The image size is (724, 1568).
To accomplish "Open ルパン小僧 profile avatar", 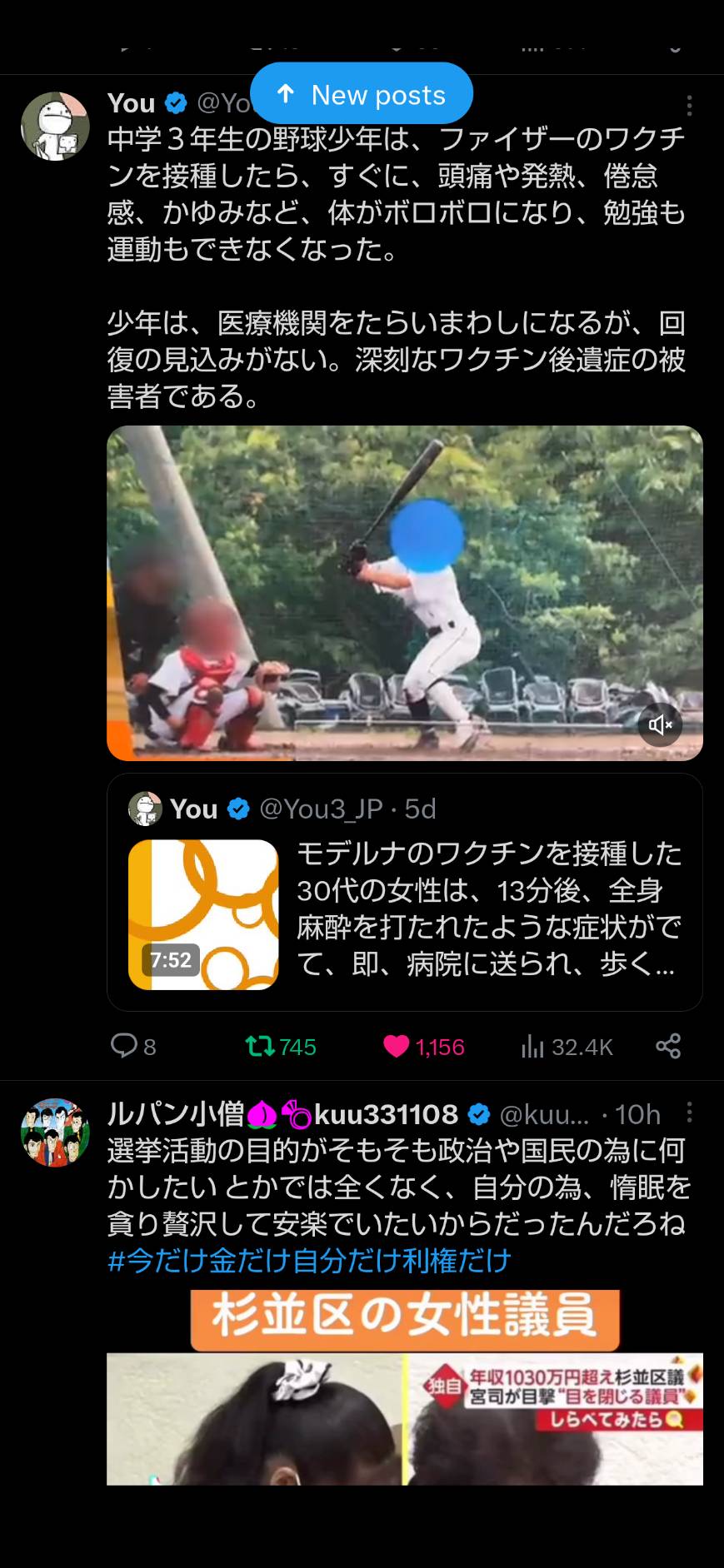I will 55,1132.
